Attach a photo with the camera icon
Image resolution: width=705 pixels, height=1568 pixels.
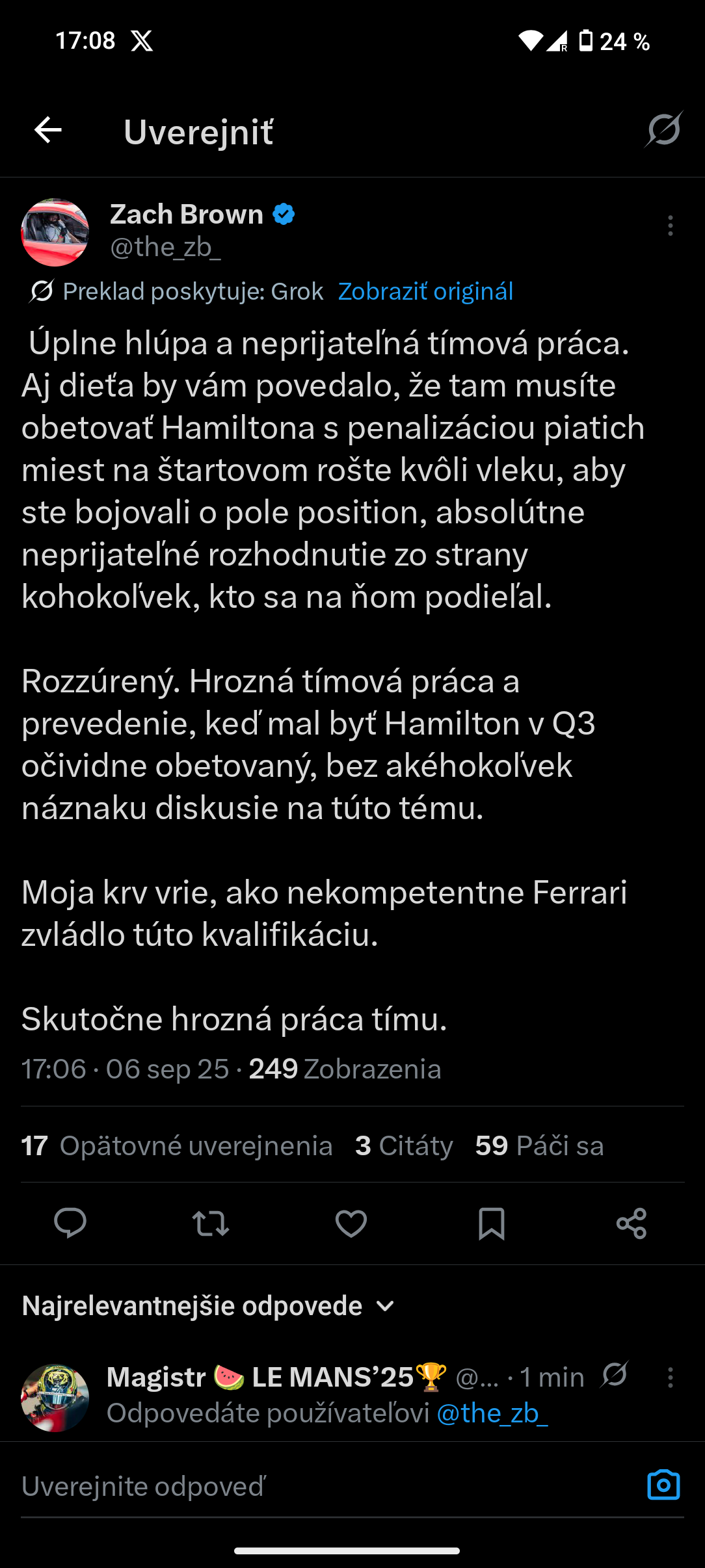point(663,1485)
